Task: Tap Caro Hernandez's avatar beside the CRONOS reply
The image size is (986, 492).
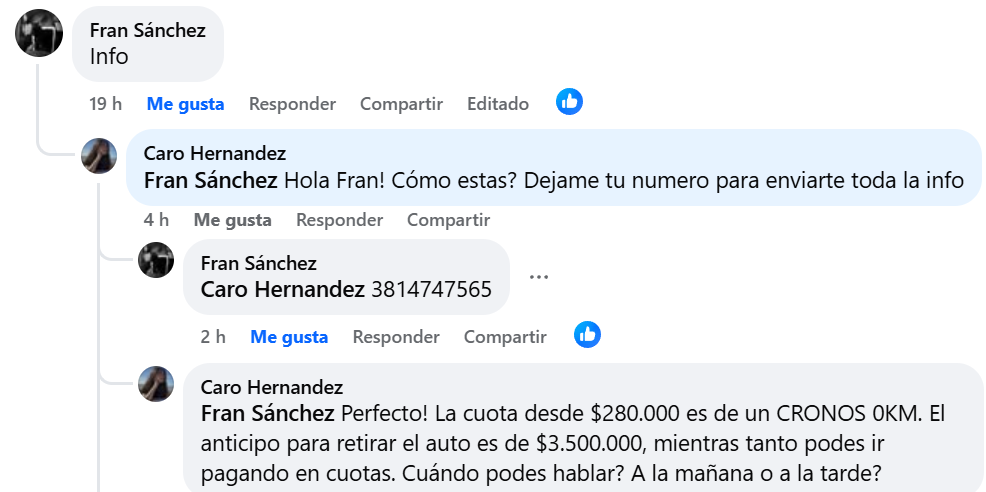Action: (156, 384)
